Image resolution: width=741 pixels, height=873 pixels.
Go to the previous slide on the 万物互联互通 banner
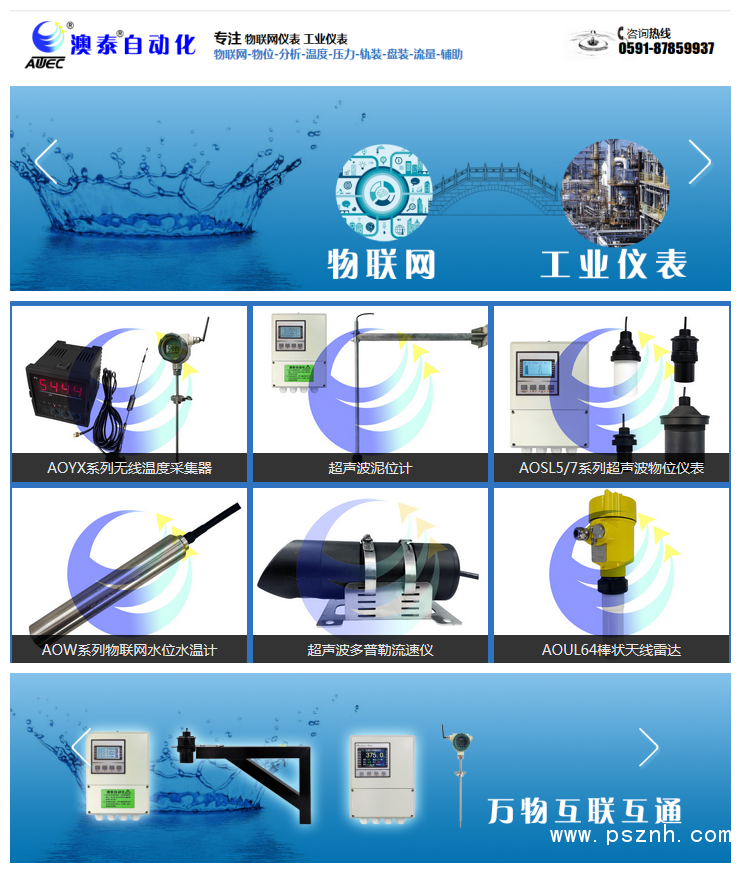coord(80,746)
